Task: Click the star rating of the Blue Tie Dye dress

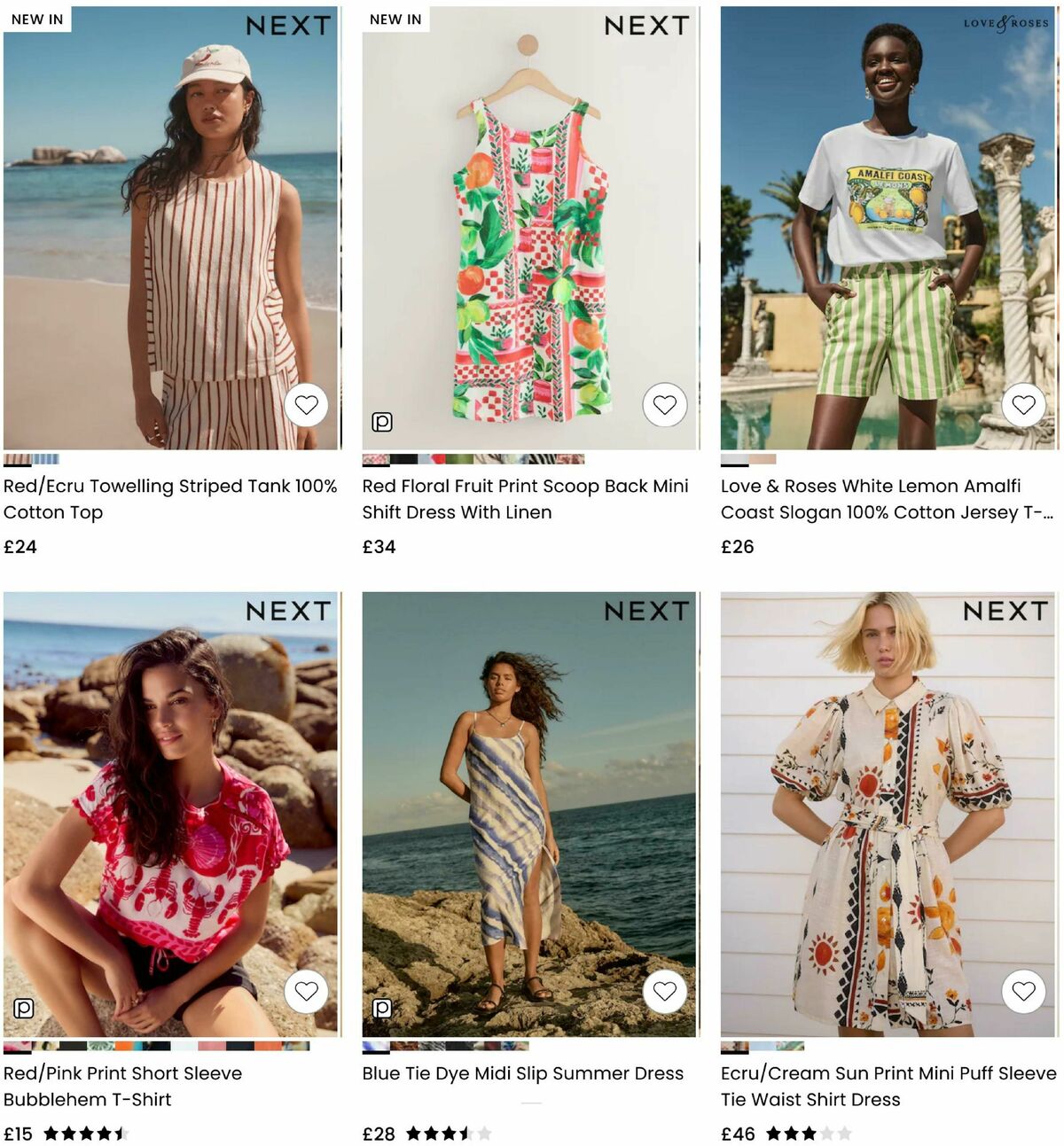Action: (x=448, y=1133)
